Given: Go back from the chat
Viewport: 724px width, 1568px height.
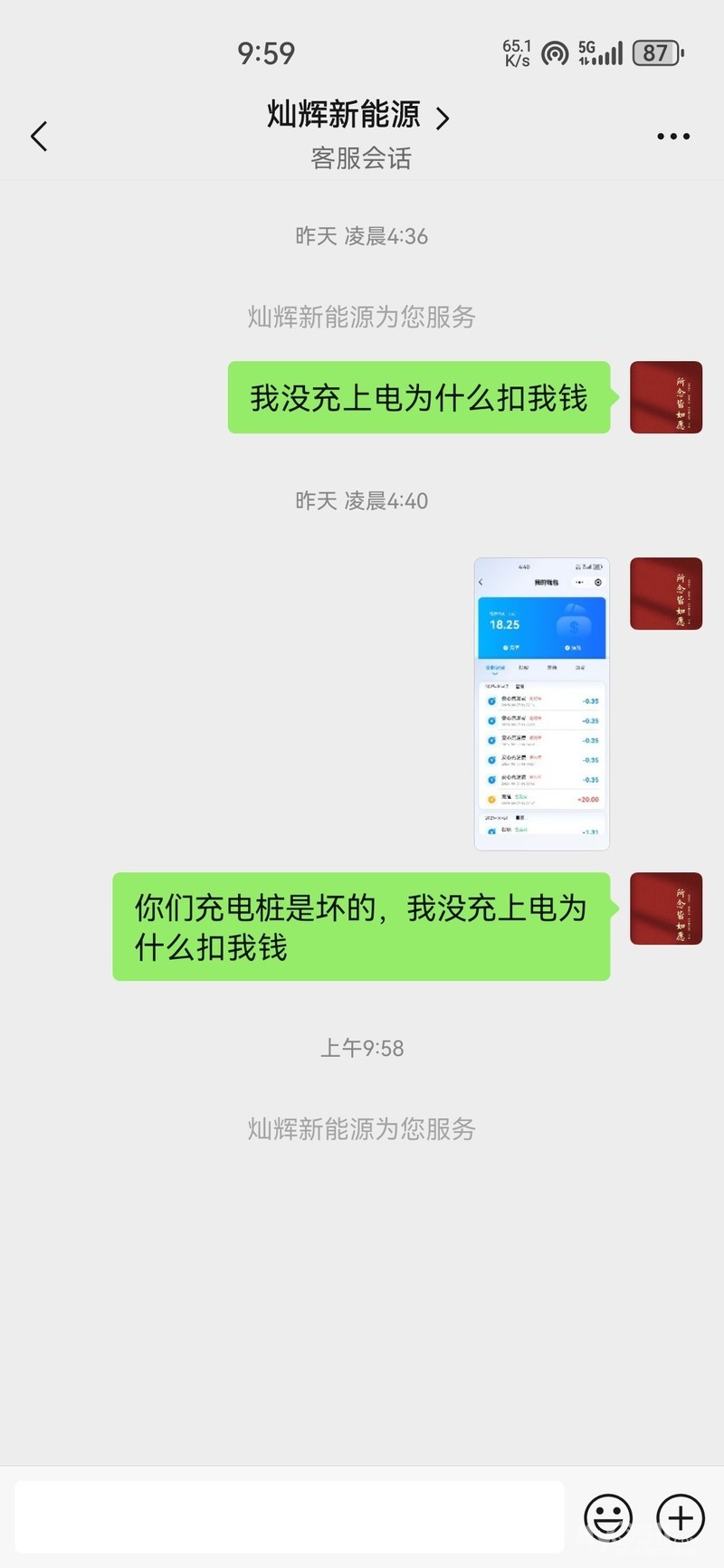Looking at the screenshot, I should (x=39, y=137).
